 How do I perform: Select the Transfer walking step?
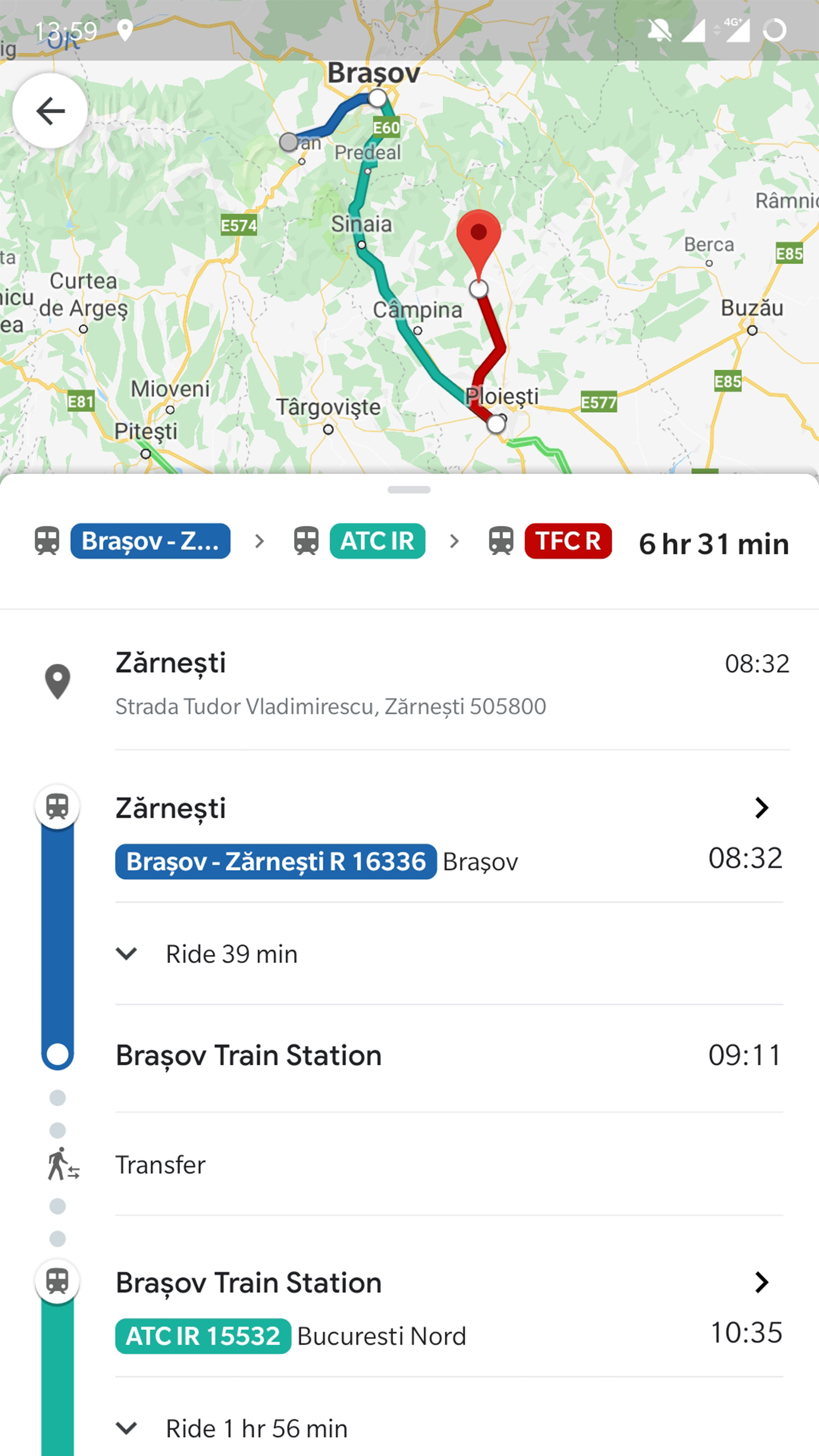click(x=449, y=1164)
